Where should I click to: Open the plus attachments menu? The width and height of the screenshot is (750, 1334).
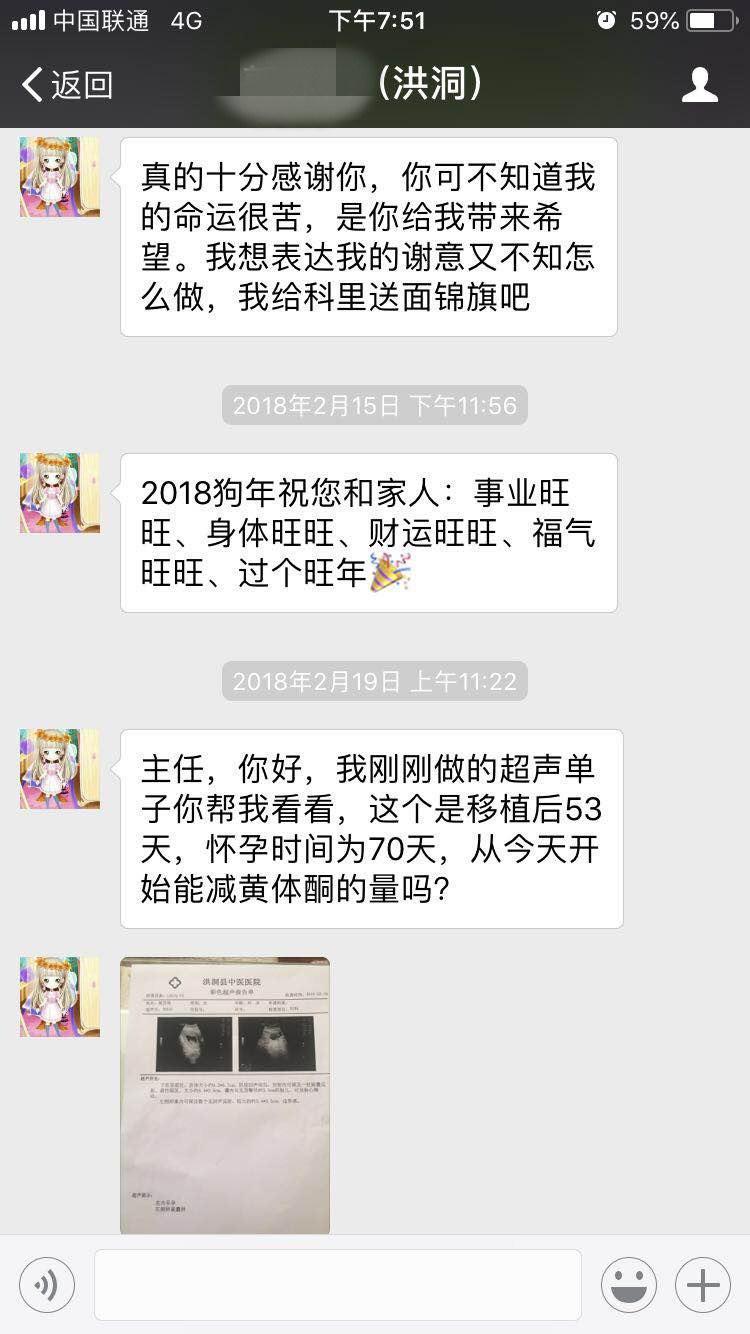coord(702,1285)
